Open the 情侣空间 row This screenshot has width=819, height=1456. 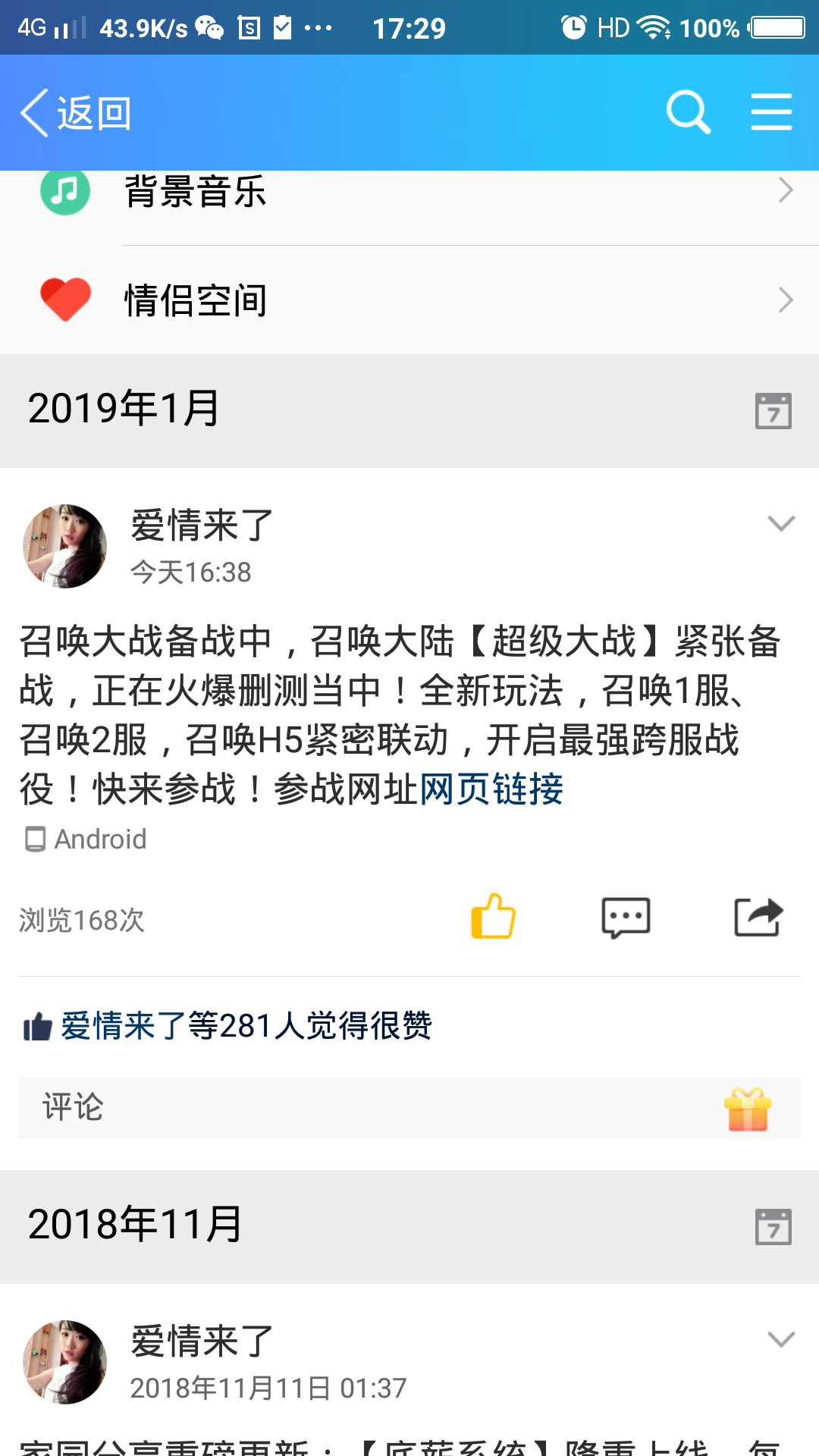click(x=409, y=300)
